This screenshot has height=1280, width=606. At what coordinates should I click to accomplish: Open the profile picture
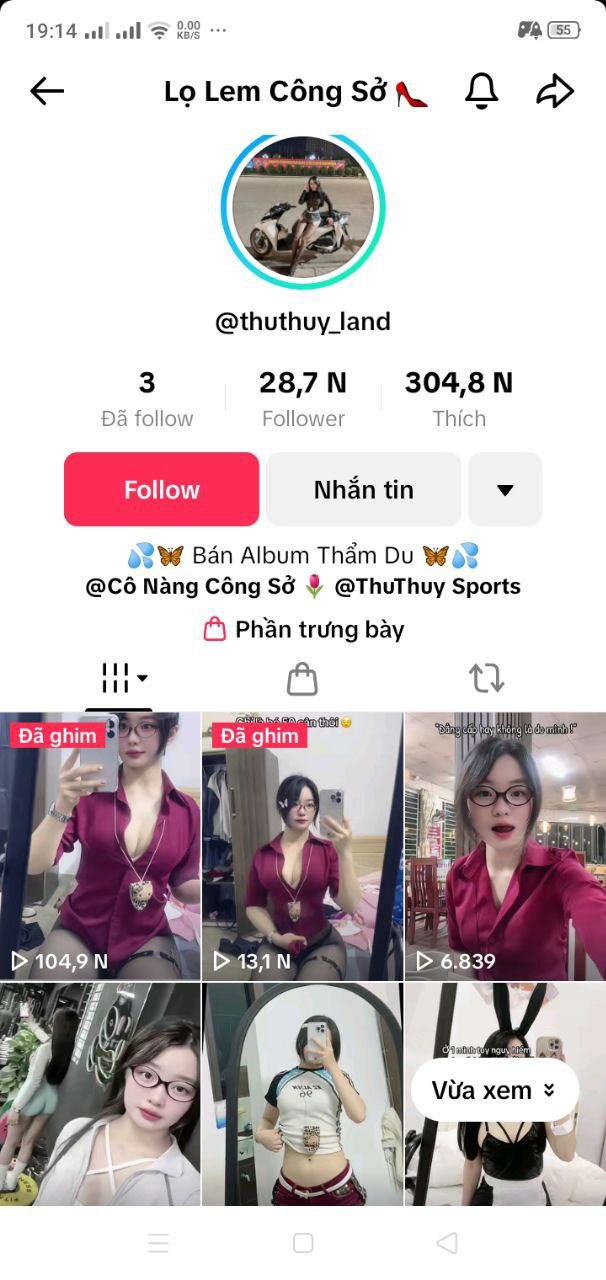[x=303, y=208]
